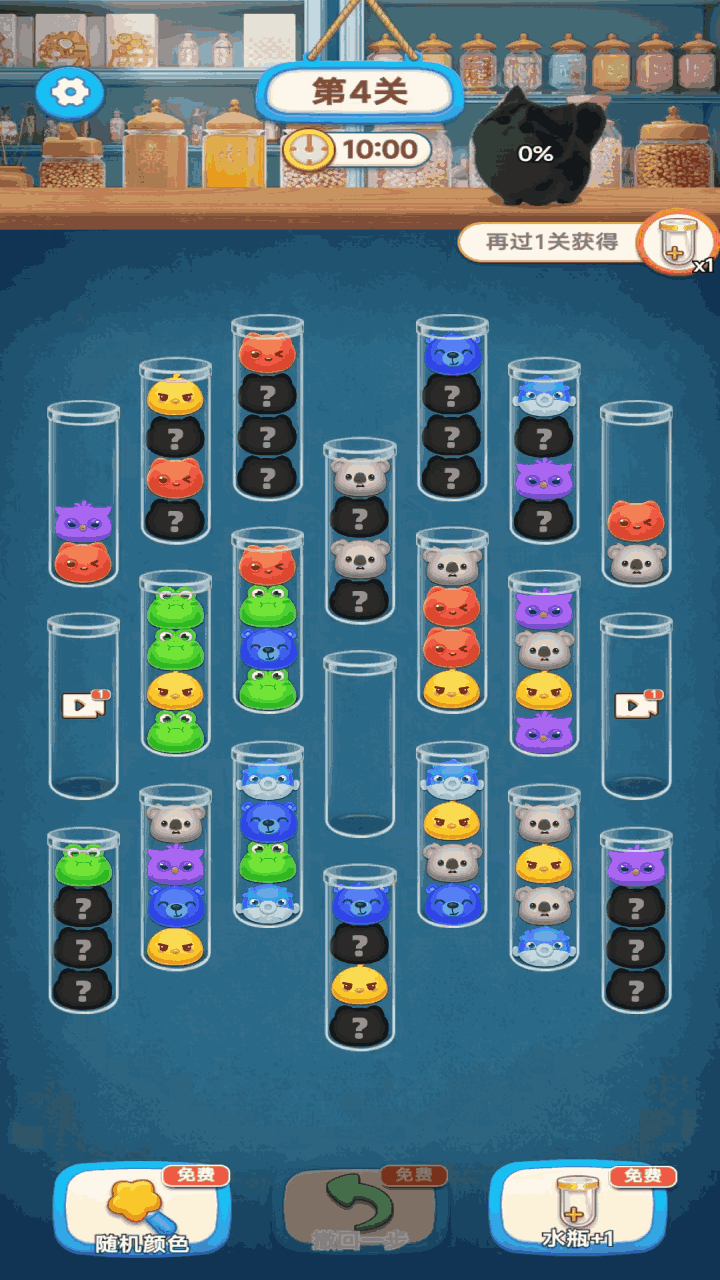Screen dimensions: 720x1280
Task: Select tube with blue bear above three hidden
Action: coord(452,408)
